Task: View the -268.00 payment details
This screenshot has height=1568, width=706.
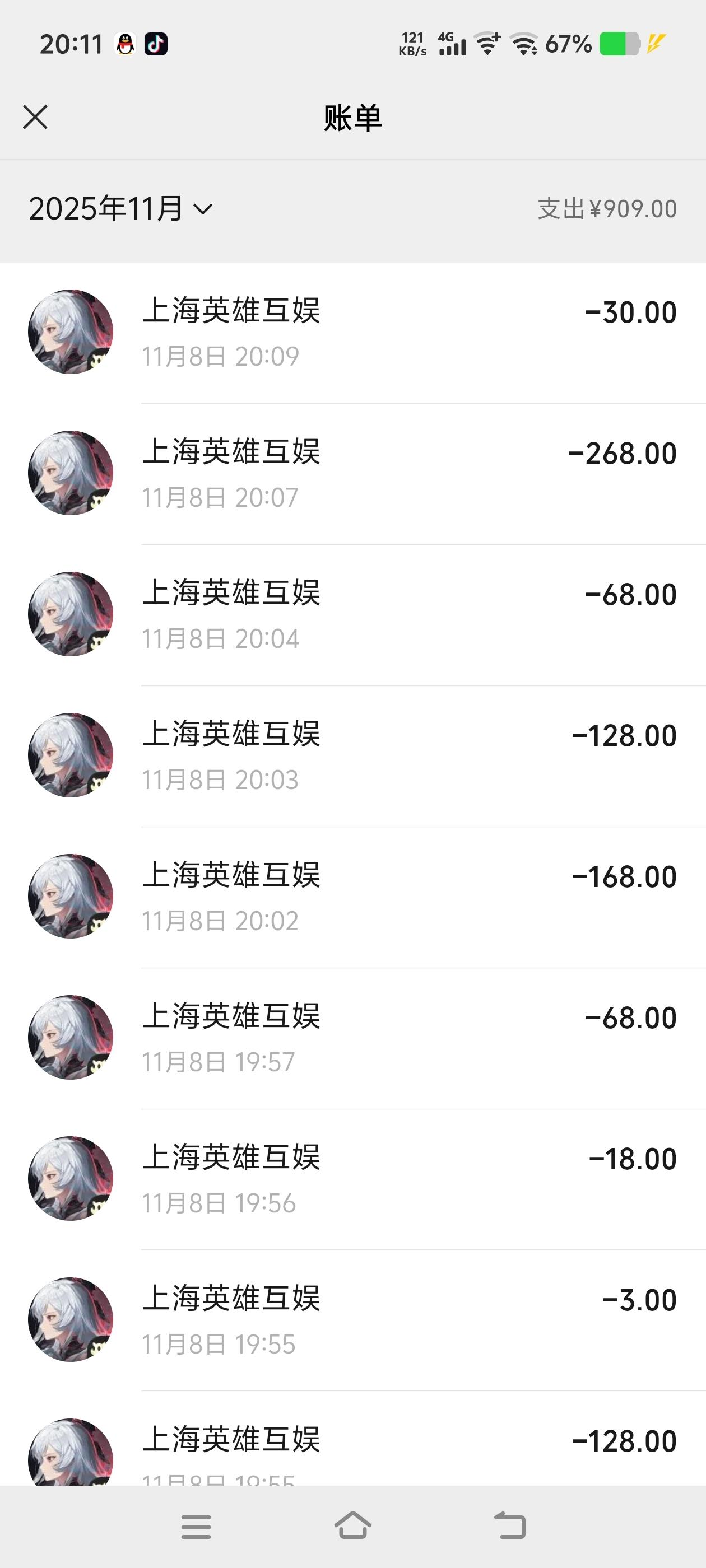Action: coord(352,474)
